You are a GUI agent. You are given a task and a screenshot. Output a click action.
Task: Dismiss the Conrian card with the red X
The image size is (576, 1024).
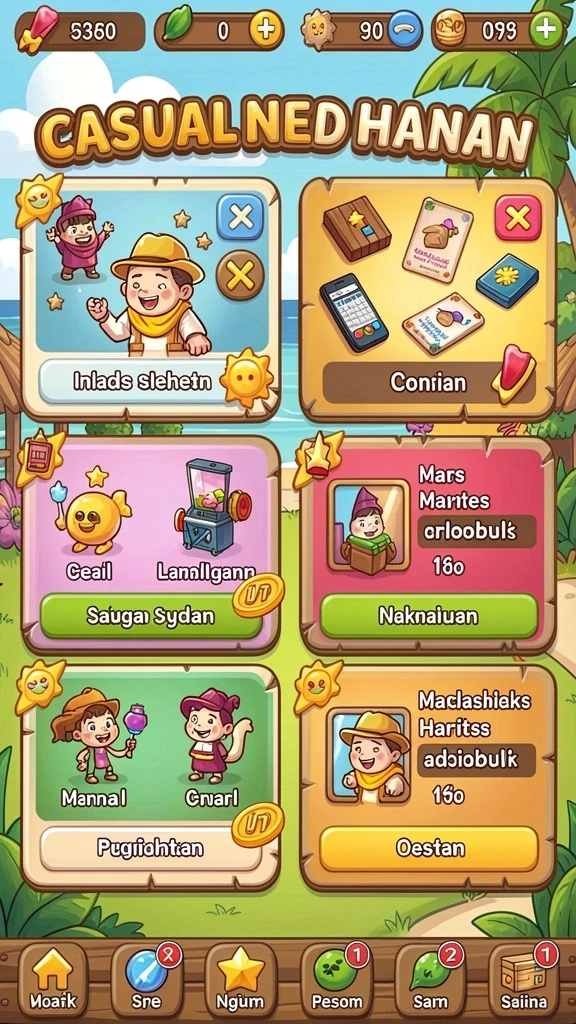518,217
